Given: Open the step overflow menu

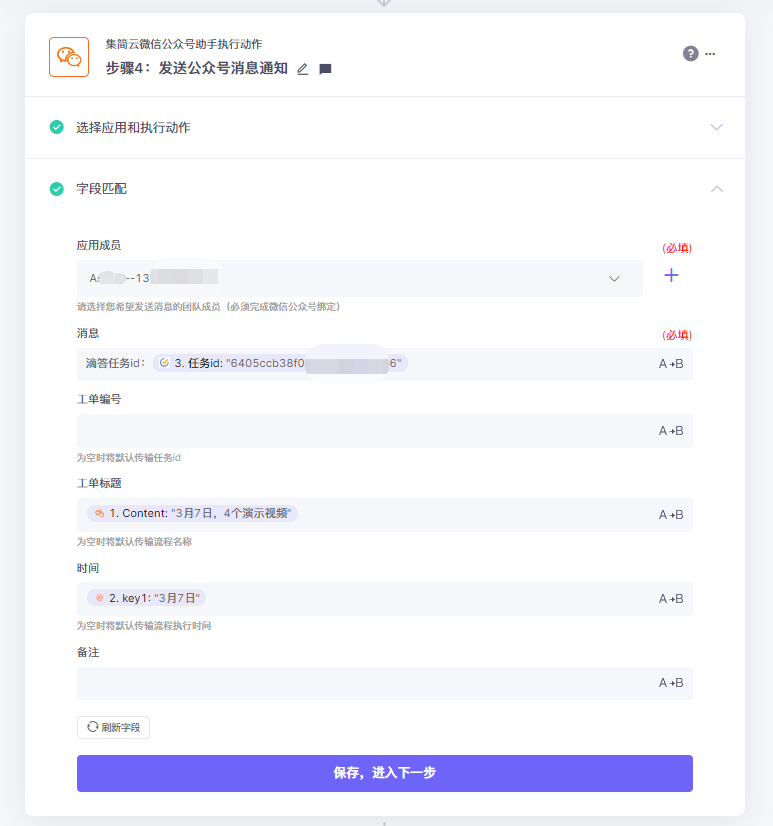Looking at the screenshot, I should 710,53.
